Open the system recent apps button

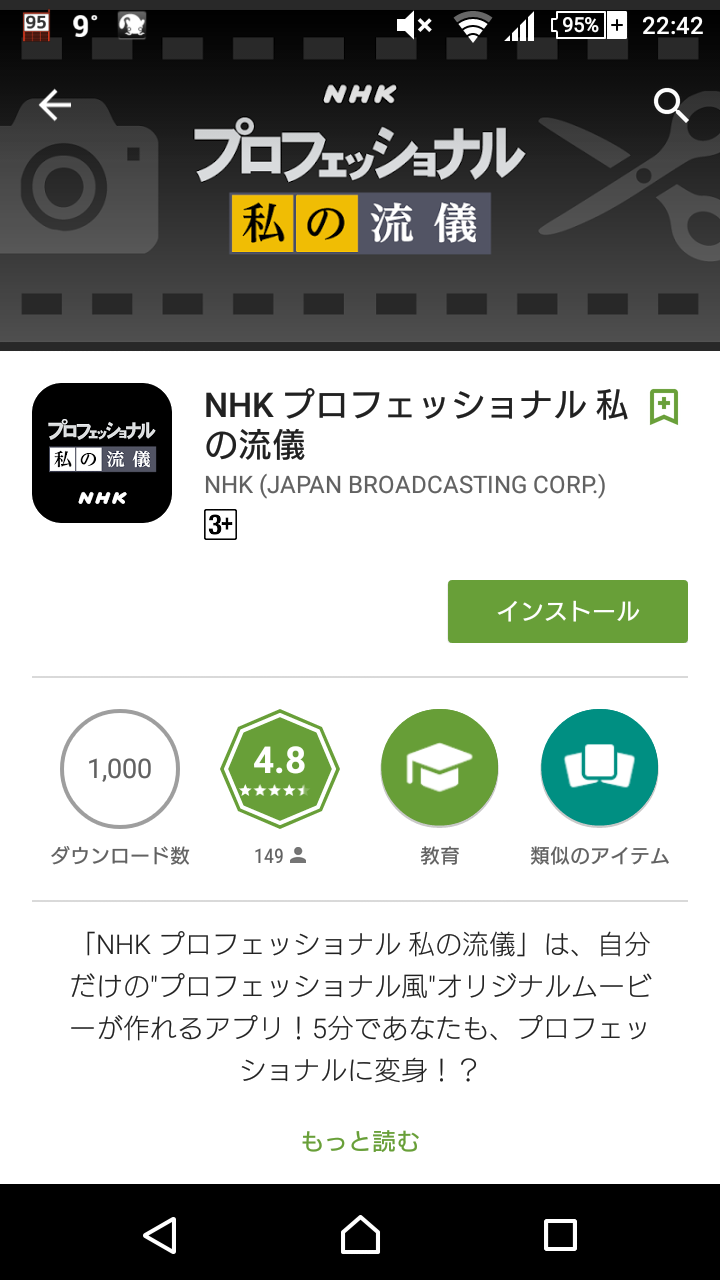click(x=560, y=1235)
